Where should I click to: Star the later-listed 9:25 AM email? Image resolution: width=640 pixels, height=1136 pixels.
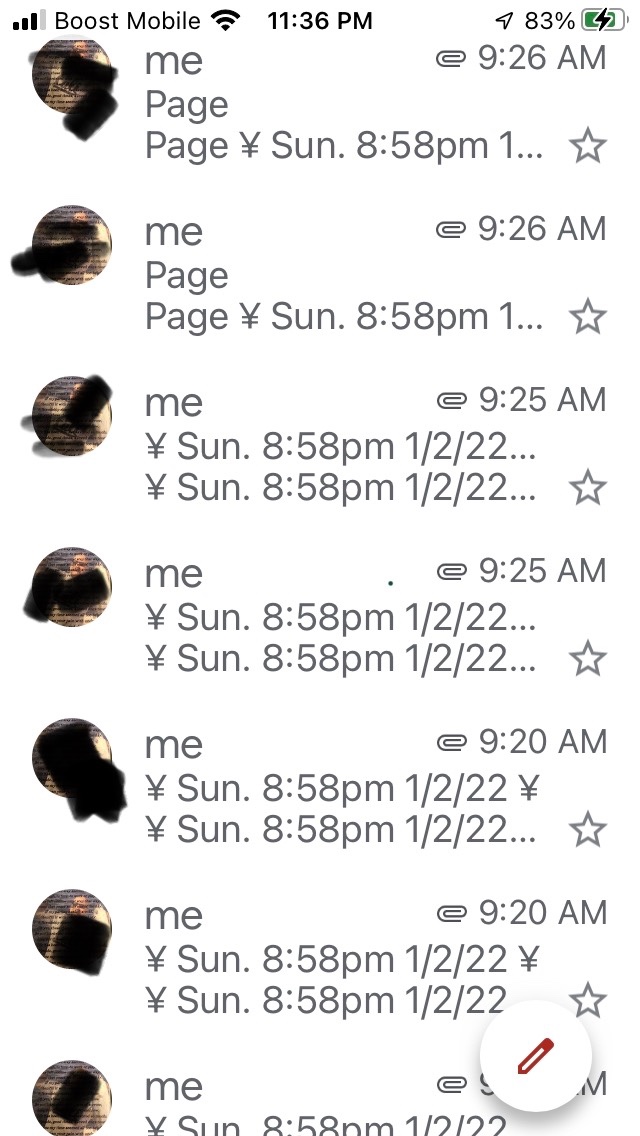point(587,659)
